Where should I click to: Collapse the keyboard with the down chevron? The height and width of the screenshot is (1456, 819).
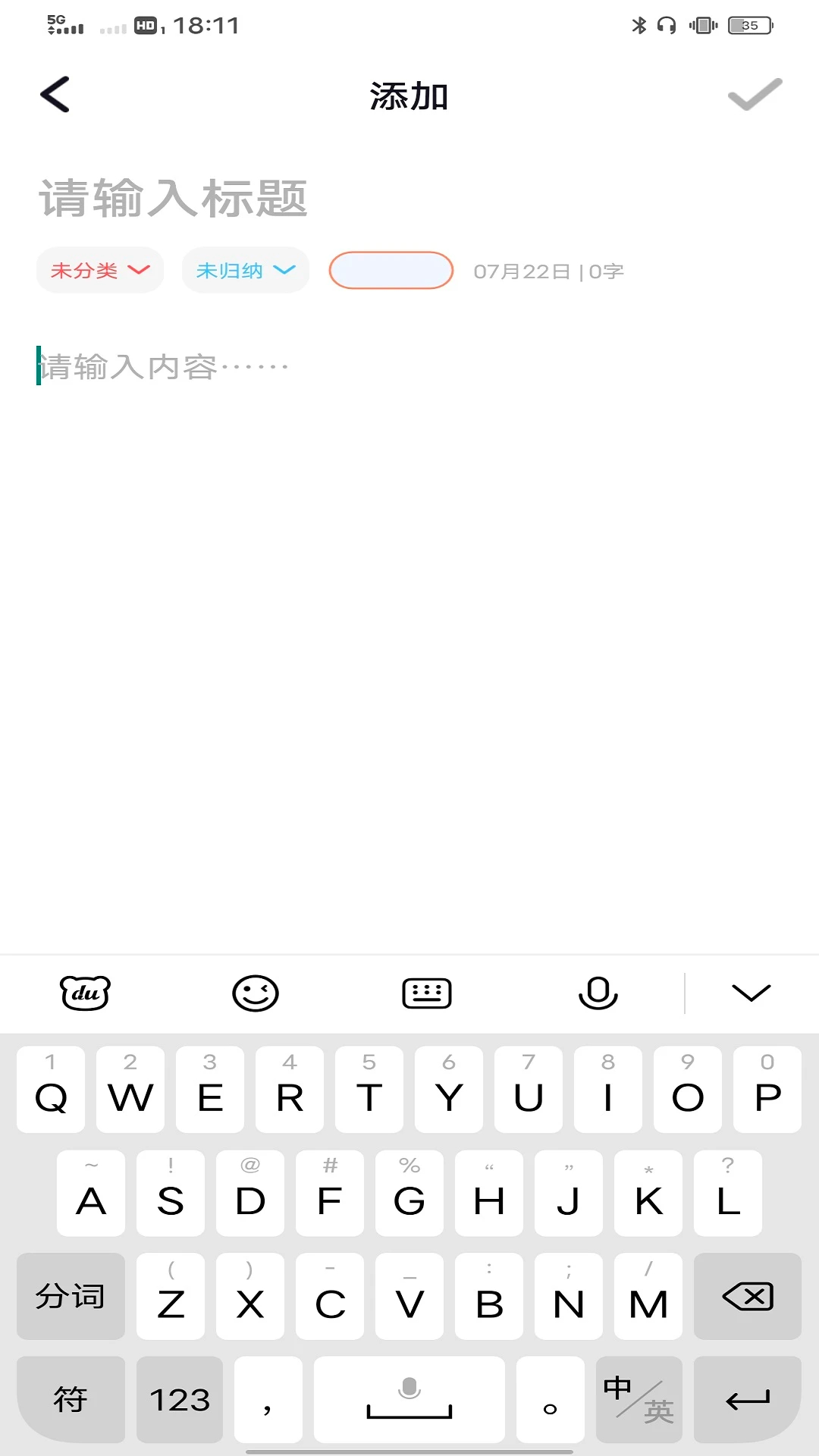tap(751, 993)
